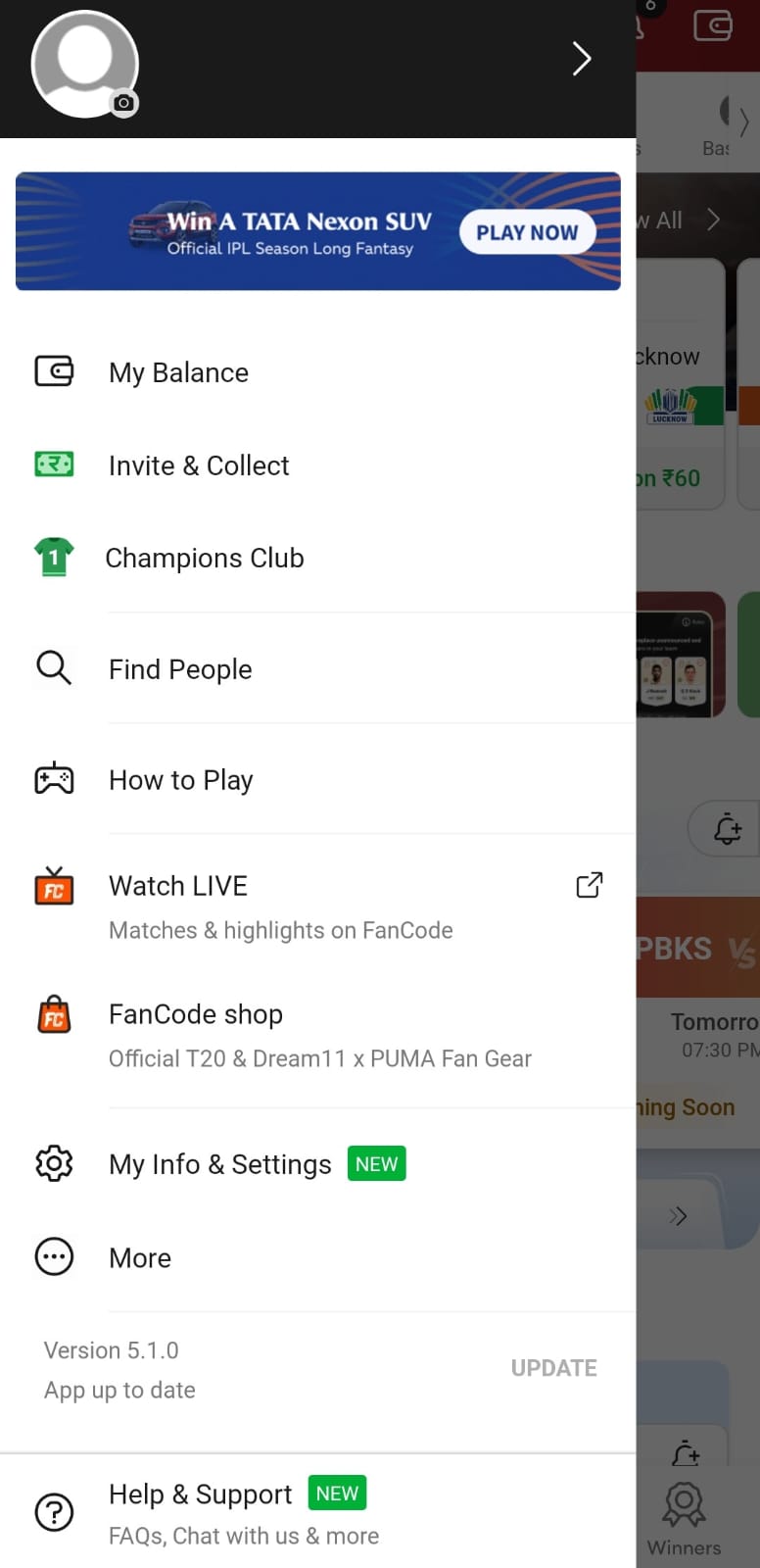This screenshot has width=760, height=1568.
Task: Go to Champions Club
Action: (204, 558)
